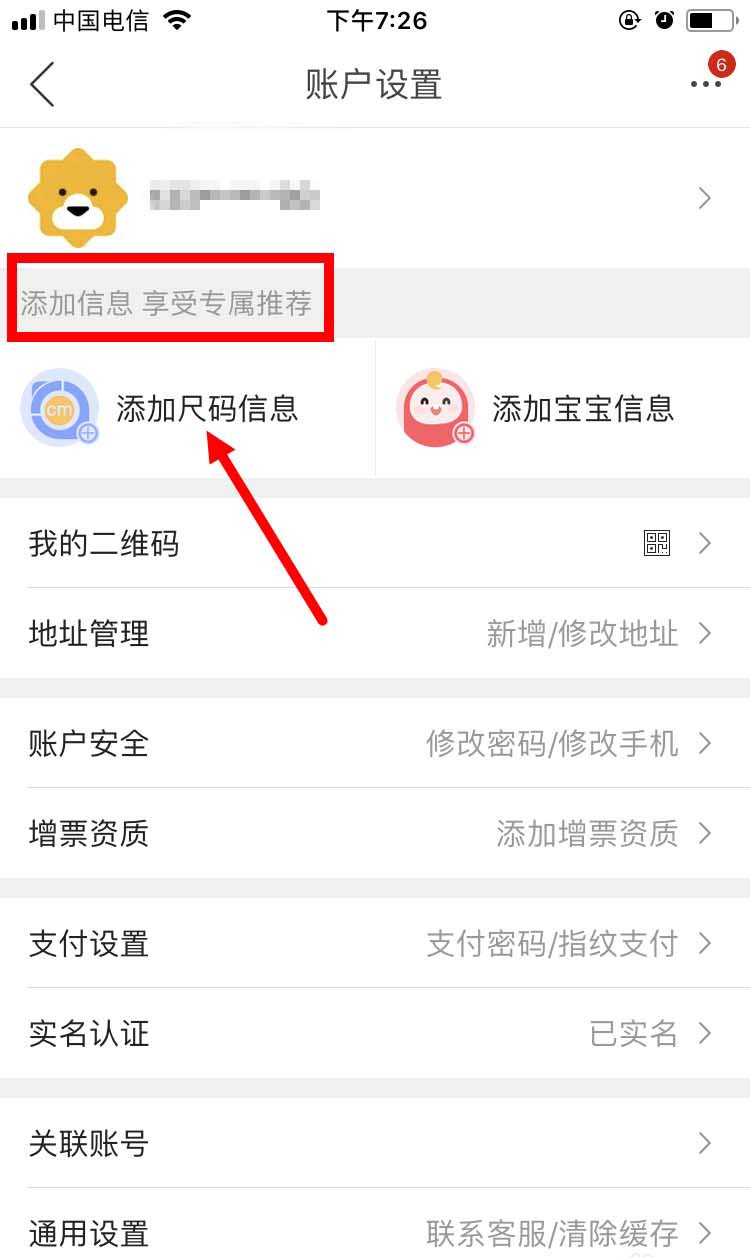Open 增票资质
This screenshot has height=1257, width=750.
375,833
